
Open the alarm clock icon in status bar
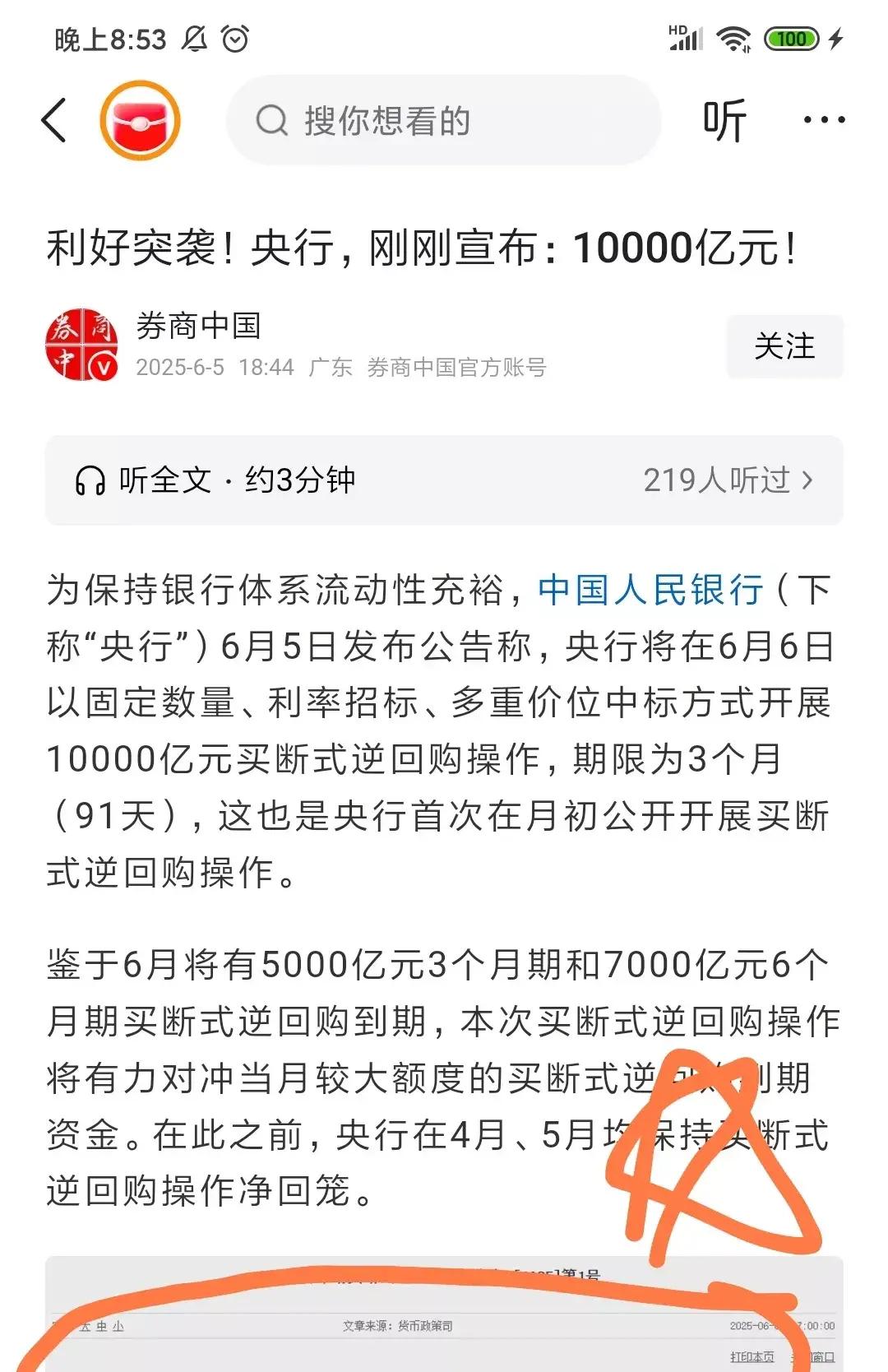coord(233,36)
